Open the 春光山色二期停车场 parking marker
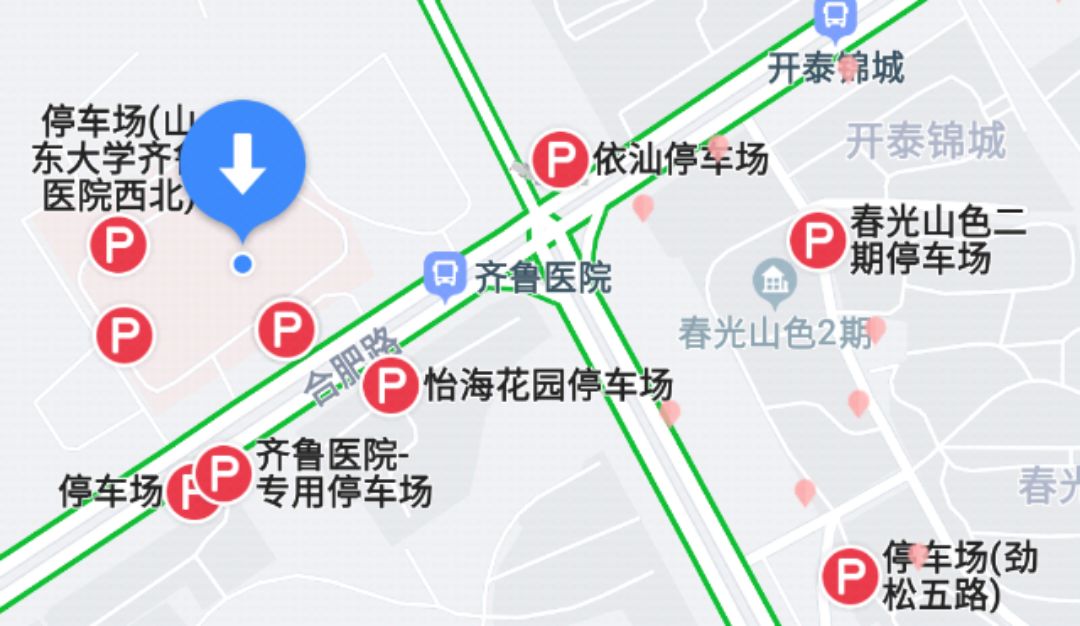Screen dimensions: 1080x626 click(817, 240)
